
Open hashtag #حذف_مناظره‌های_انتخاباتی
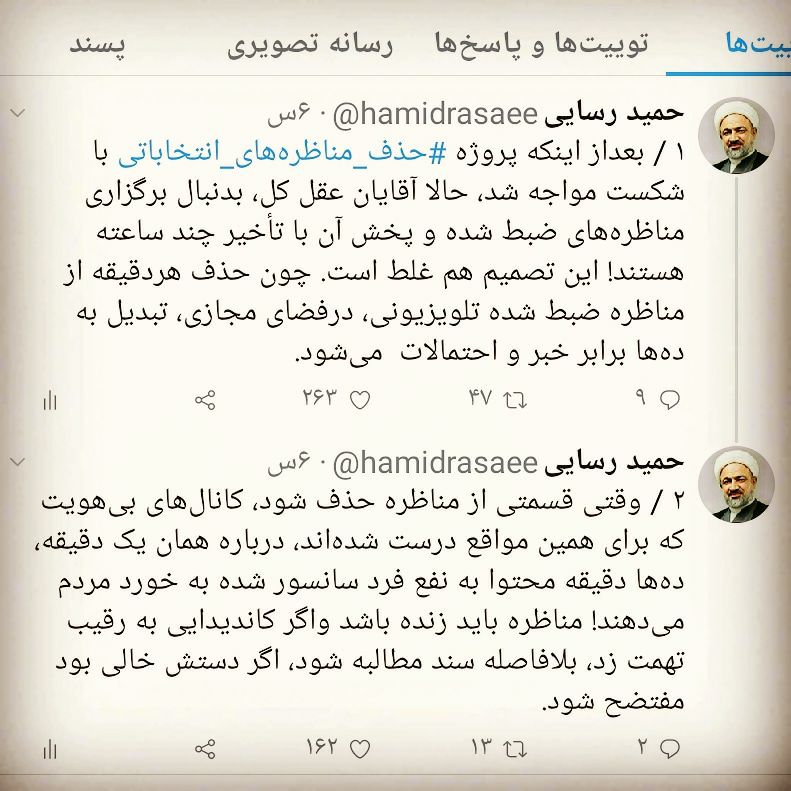point(546,154)
